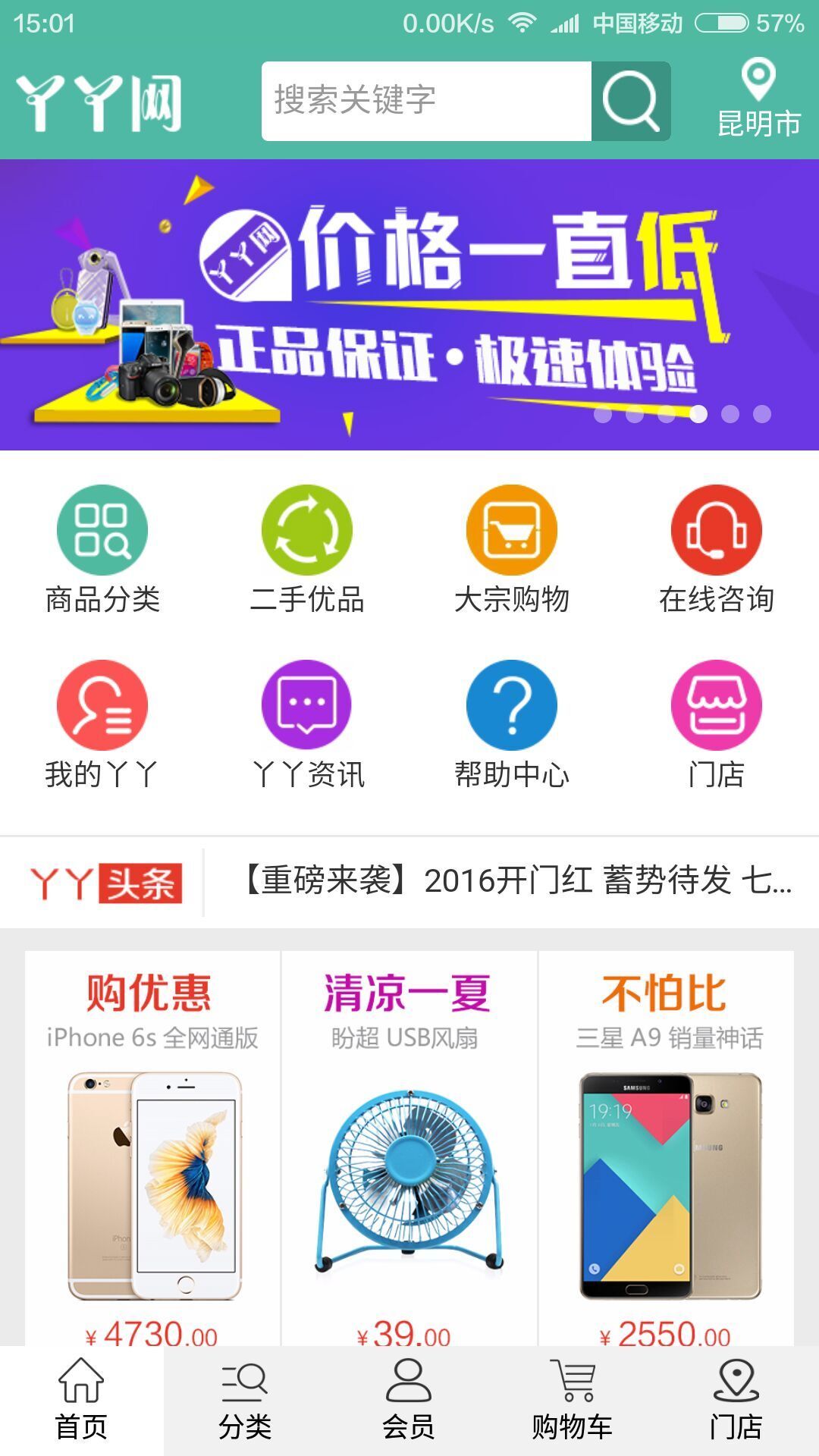Switch to the 分类 bottom tab
Screen dimensions: 819x1456
[245, 1400]
